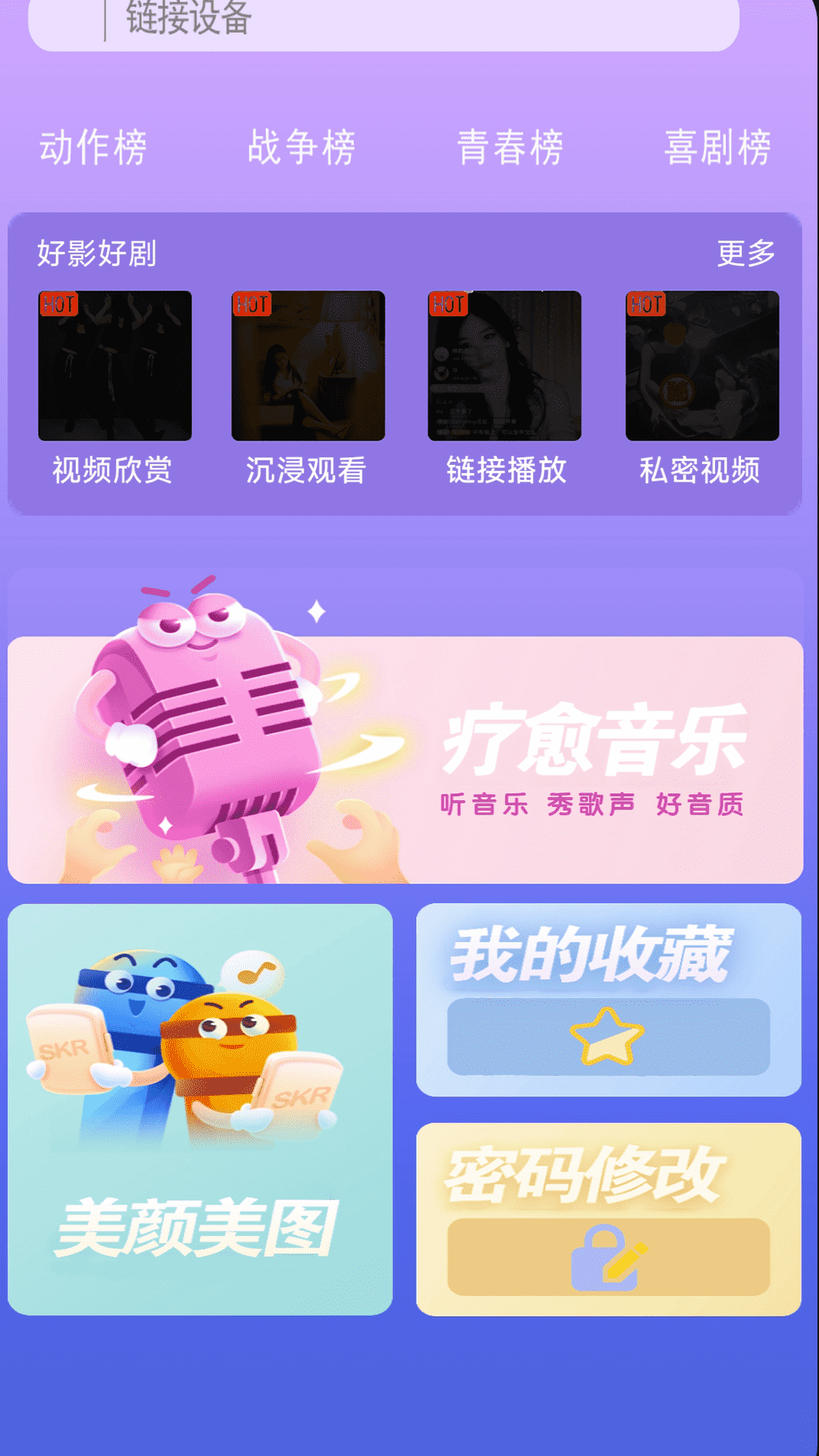Open the 视频欣赏 video thumbnail
The image size is (819, 1456).
click(x=115, y=366)
